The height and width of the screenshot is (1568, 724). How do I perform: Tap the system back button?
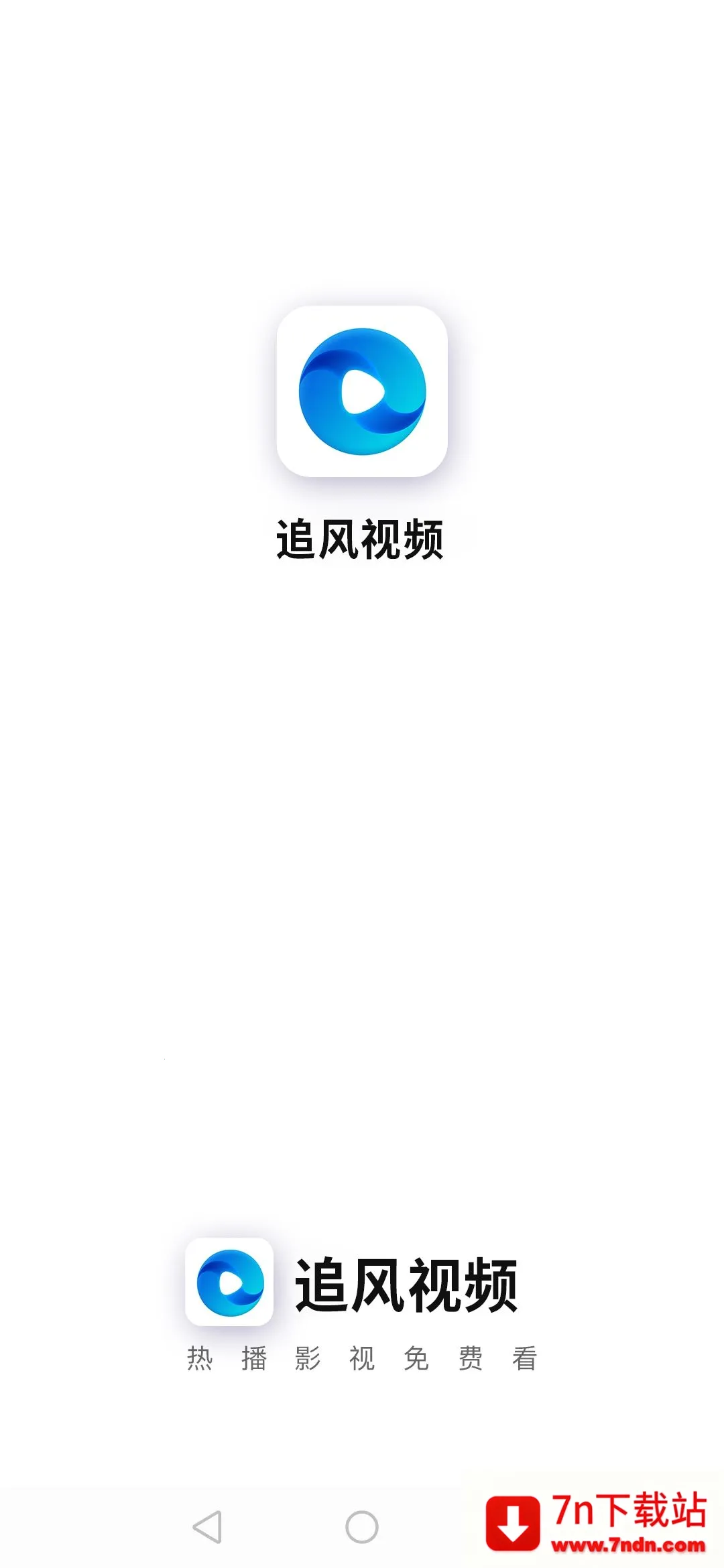click(x=207, y=1527)
